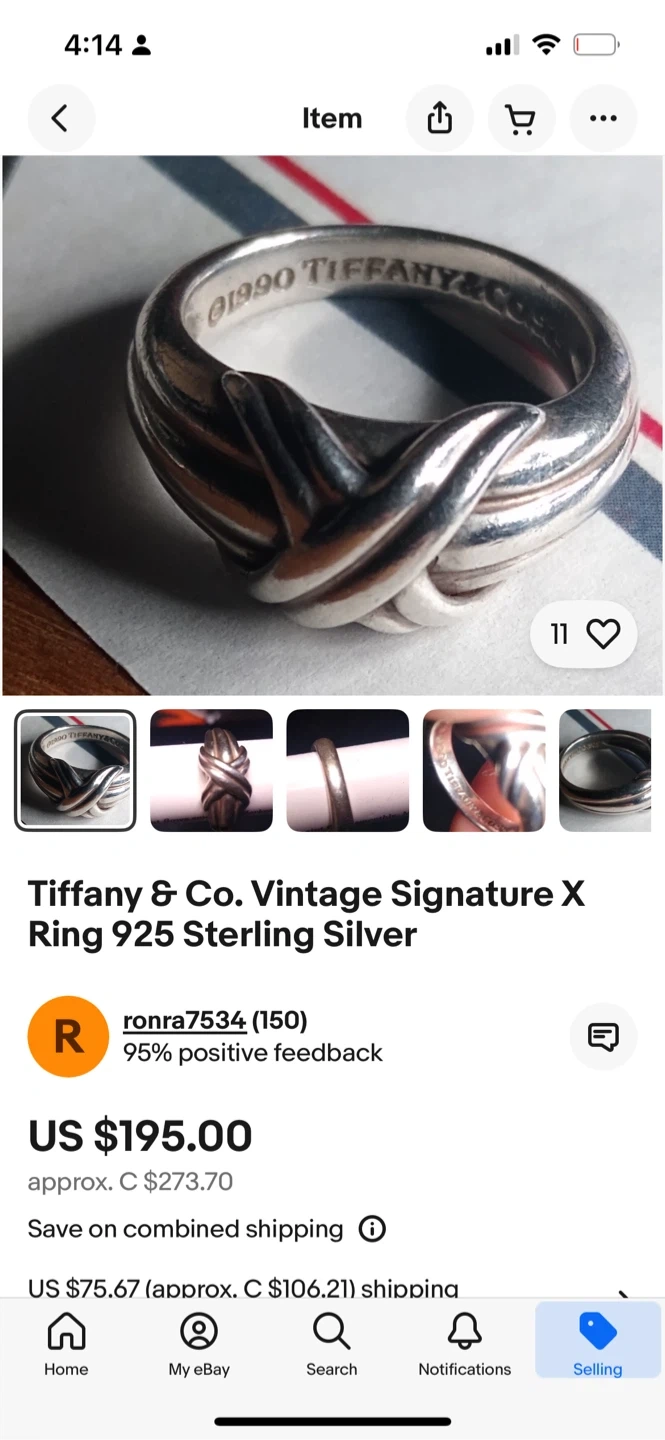Share this Tiffany ring listing
The height and width of the screenshot is (1440, 665).
pos(439,119)
